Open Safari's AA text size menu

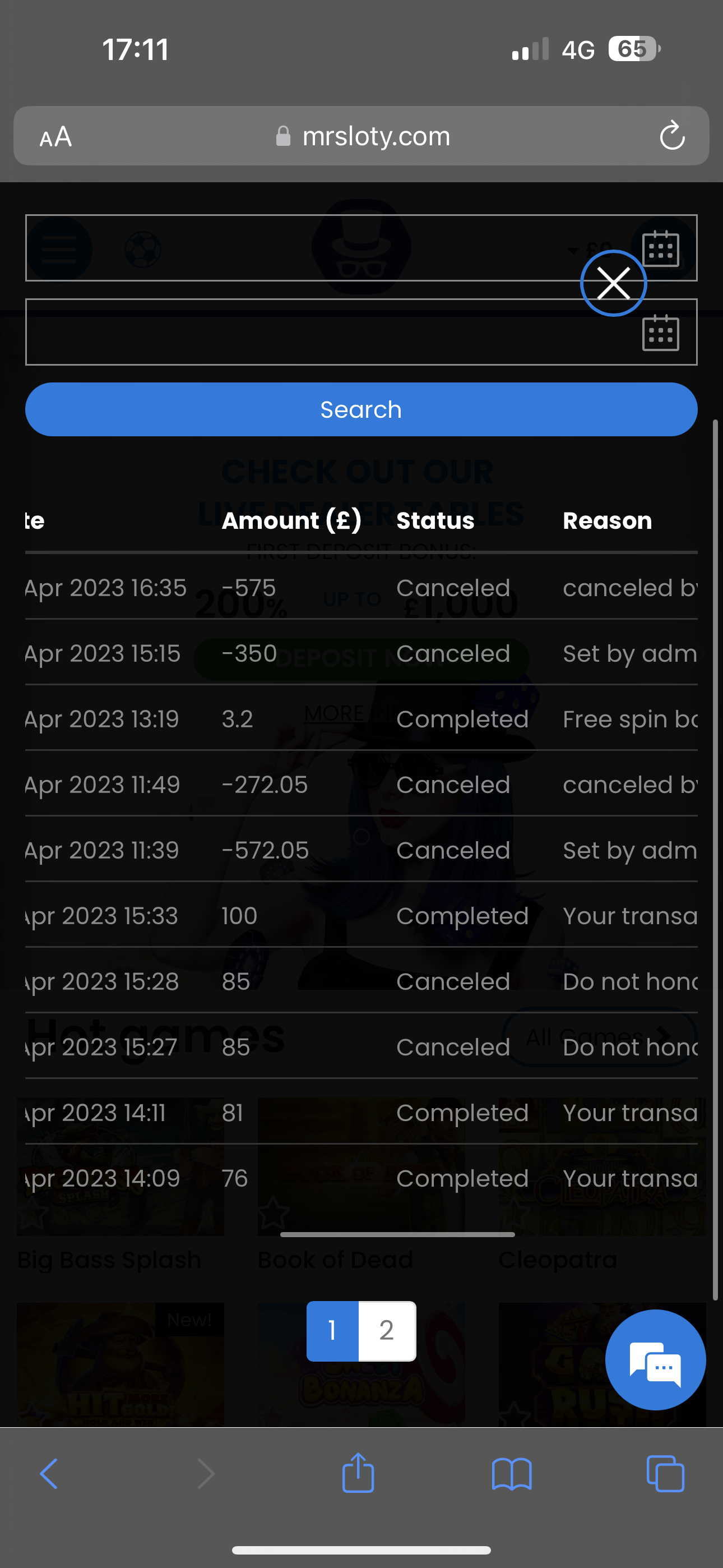coord(55,137)
